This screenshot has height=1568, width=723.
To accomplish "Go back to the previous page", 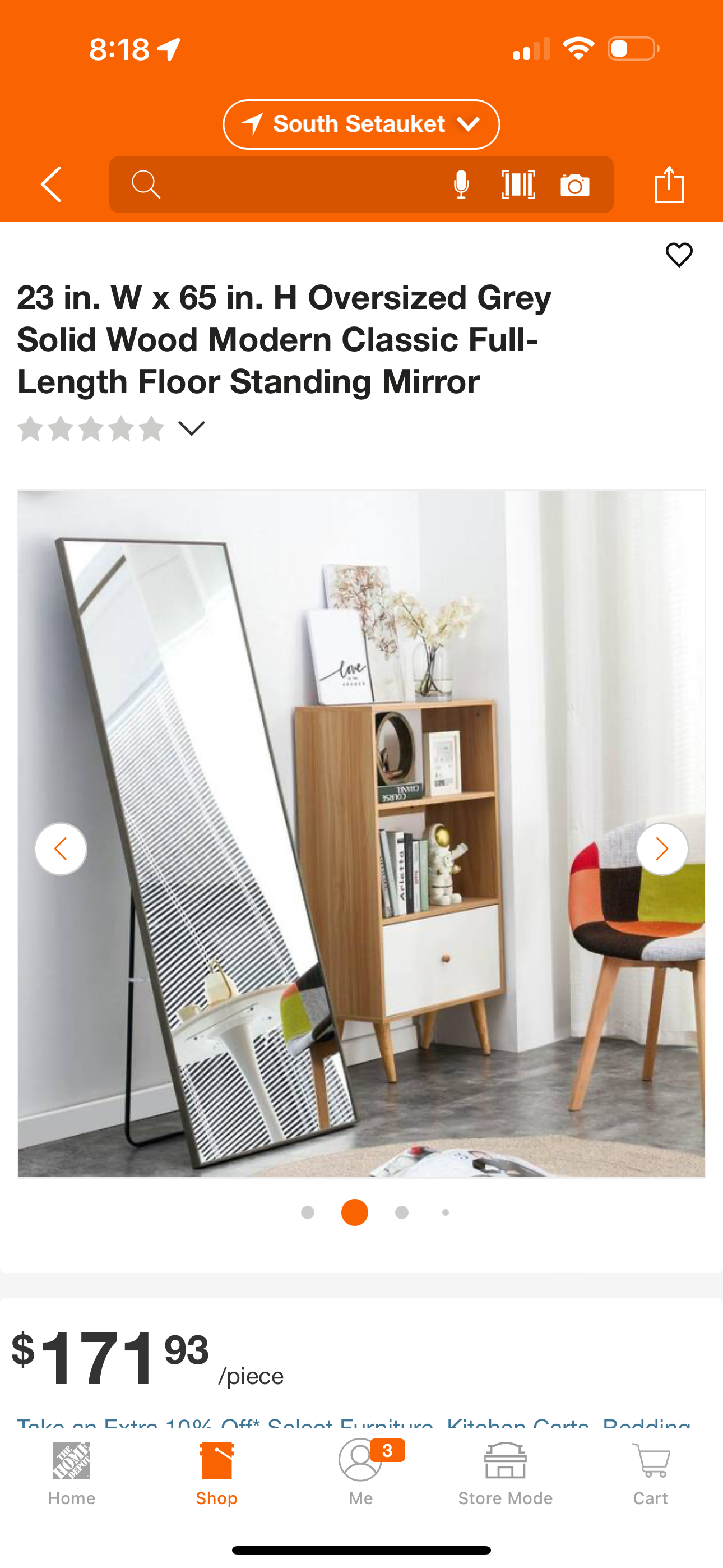I will [52, 184].
